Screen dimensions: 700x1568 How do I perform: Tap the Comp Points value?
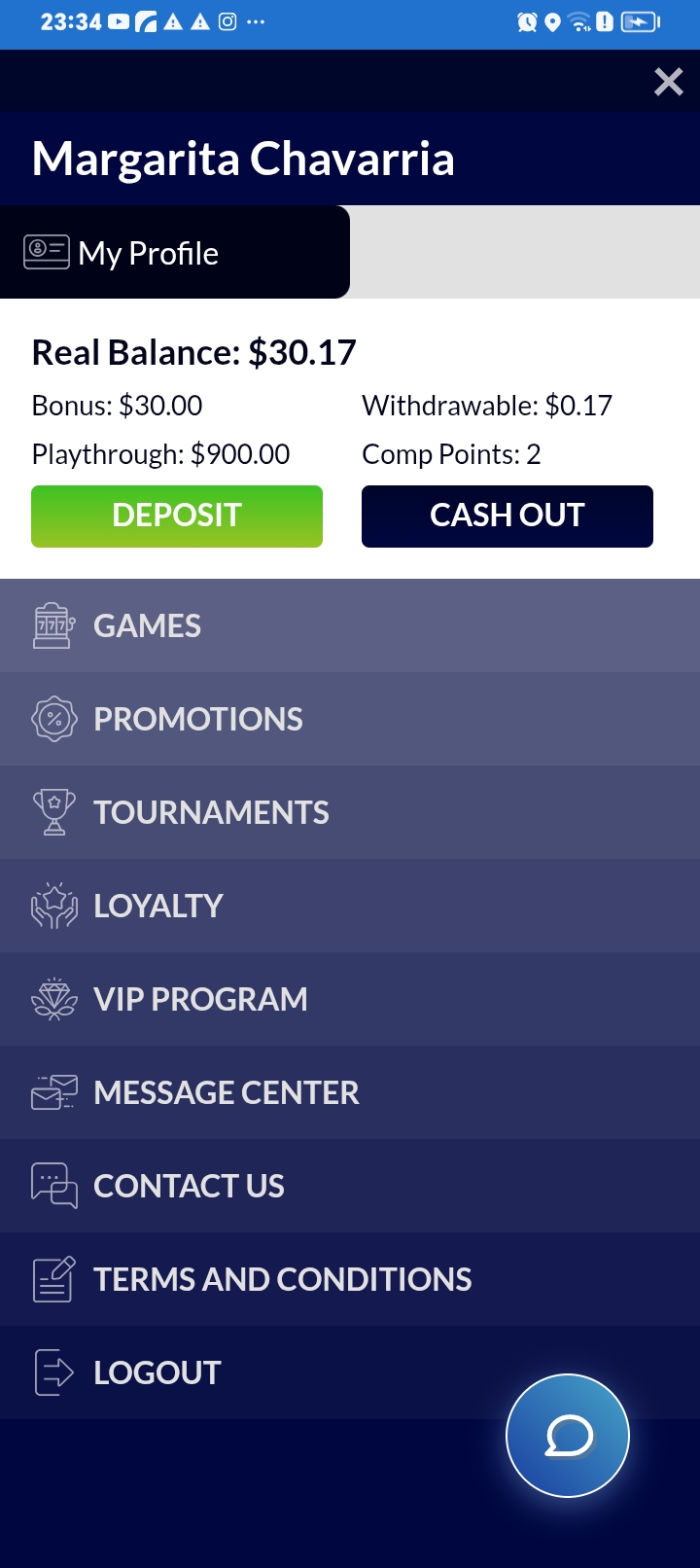[x=452, y=453]
